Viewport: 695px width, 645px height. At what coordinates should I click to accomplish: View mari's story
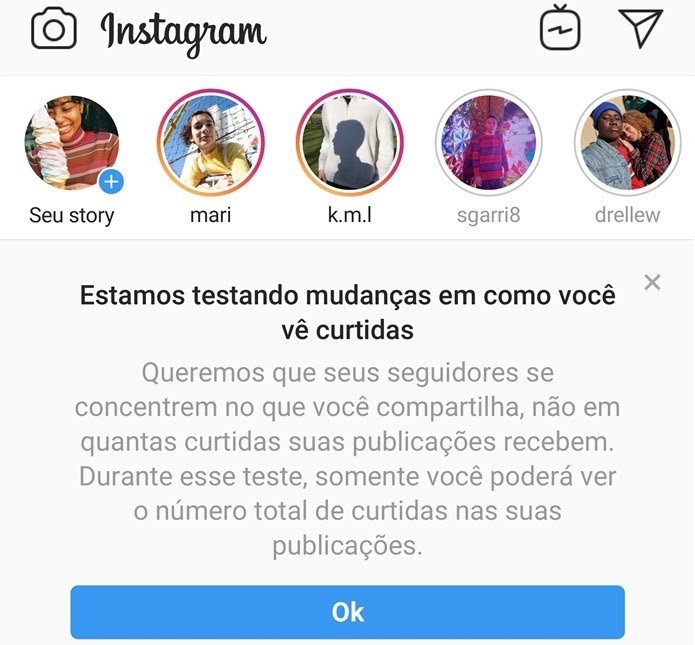210,143
